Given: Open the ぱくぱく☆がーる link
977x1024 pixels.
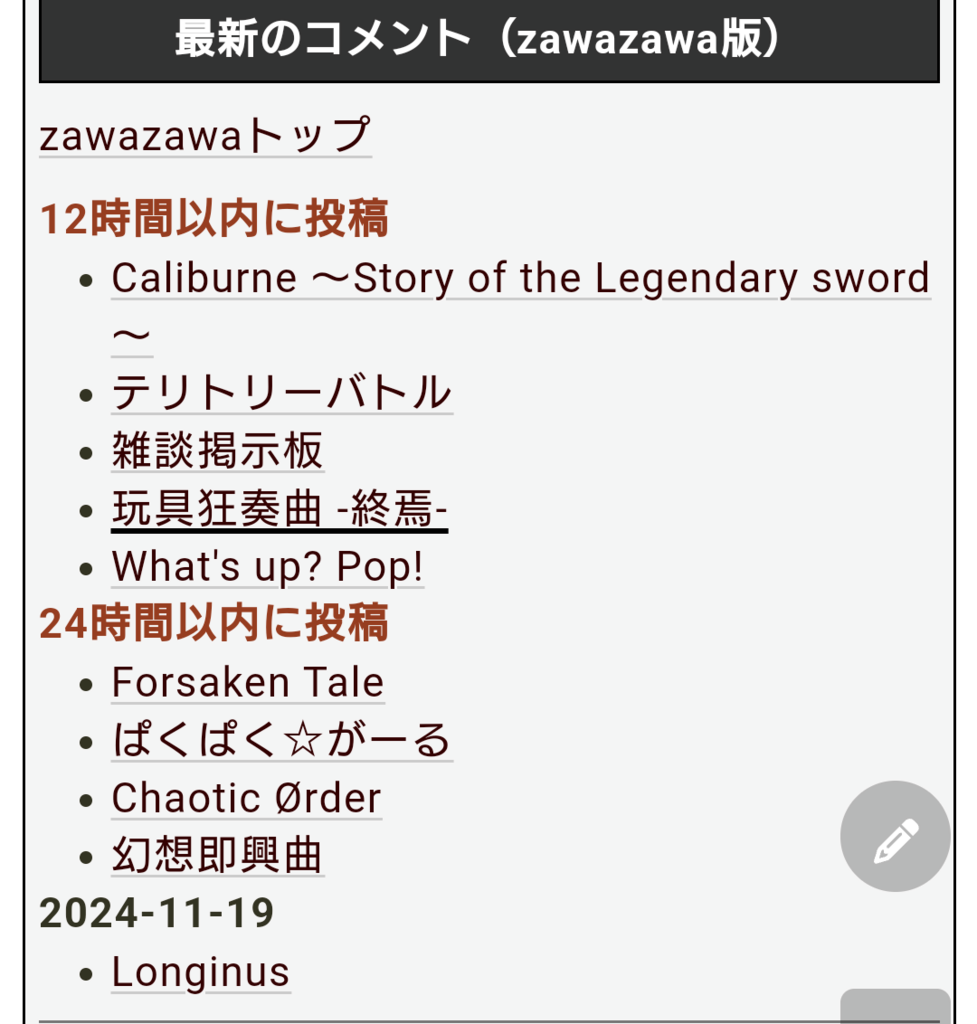Looking at the screenshot, I should (x=281, y=741).
